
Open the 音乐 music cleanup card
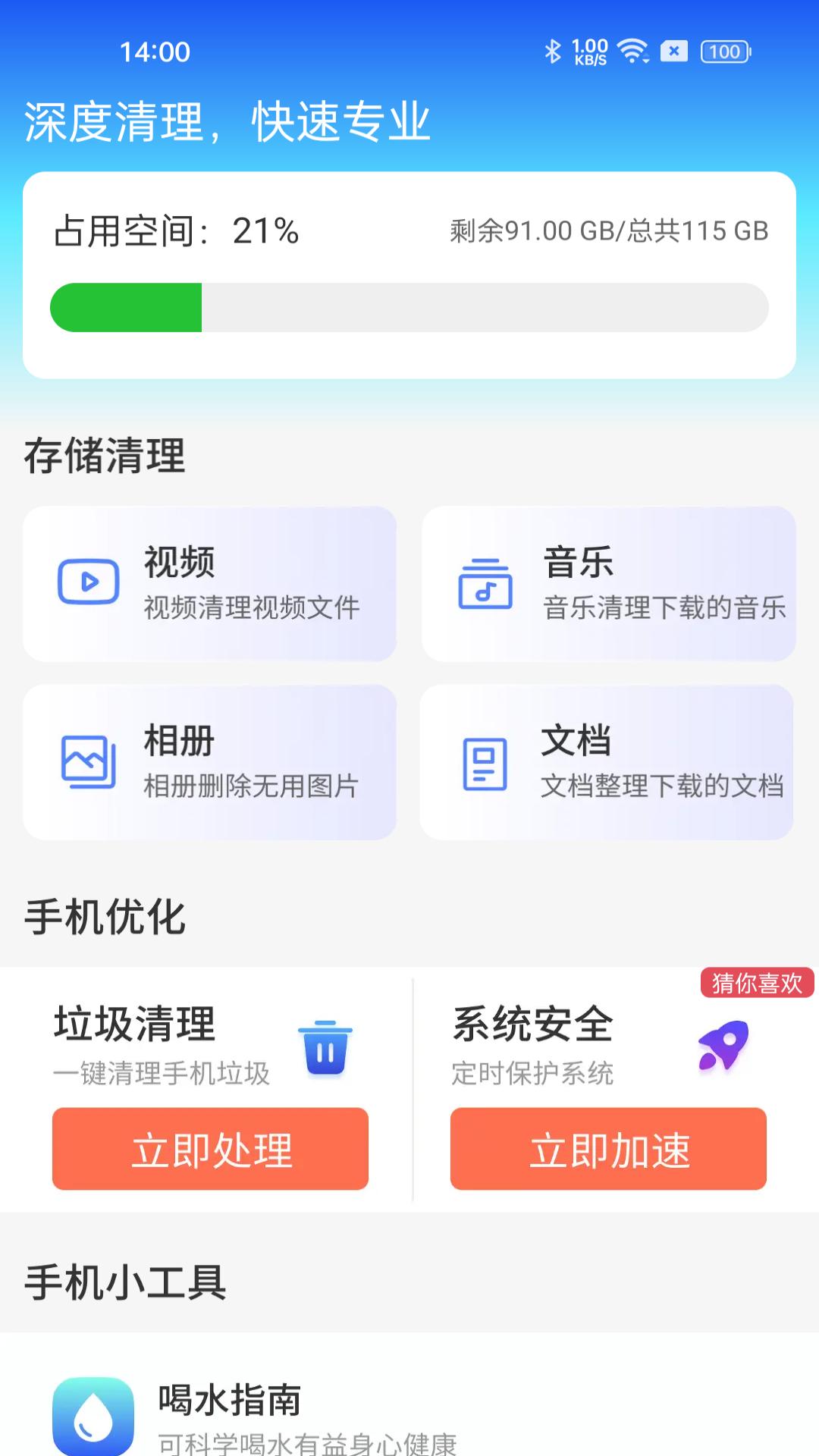click(608, 583)
